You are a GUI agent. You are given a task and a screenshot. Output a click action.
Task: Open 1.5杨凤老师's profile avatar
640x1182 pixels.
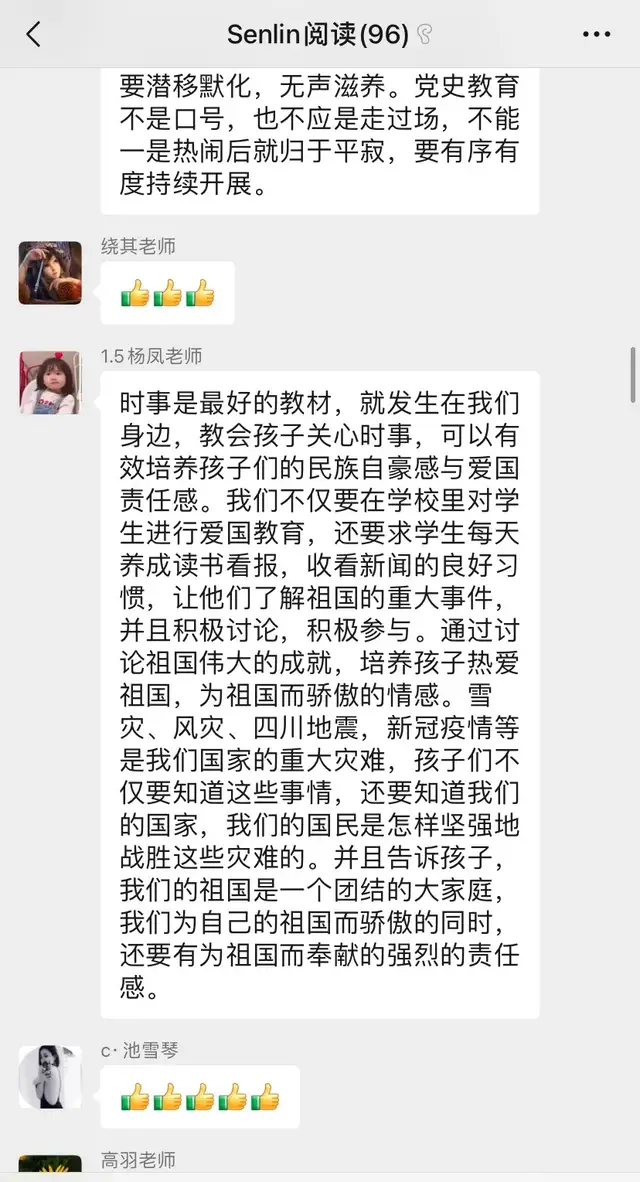50,382
